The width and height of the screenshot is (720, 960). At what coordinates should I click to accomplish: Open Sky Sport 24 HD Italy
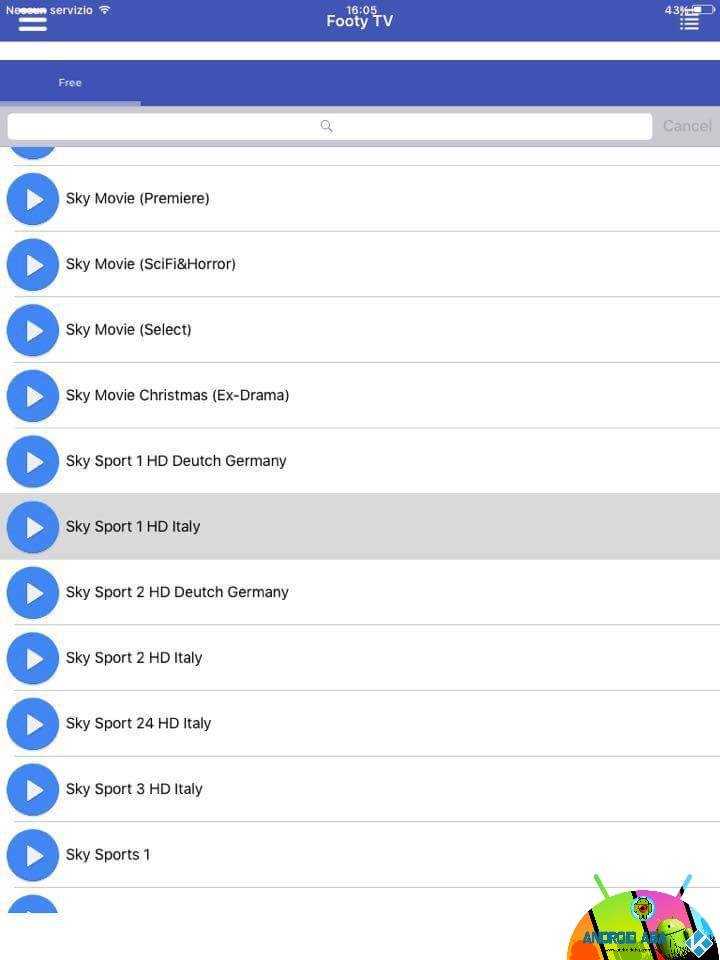(139, 723)
